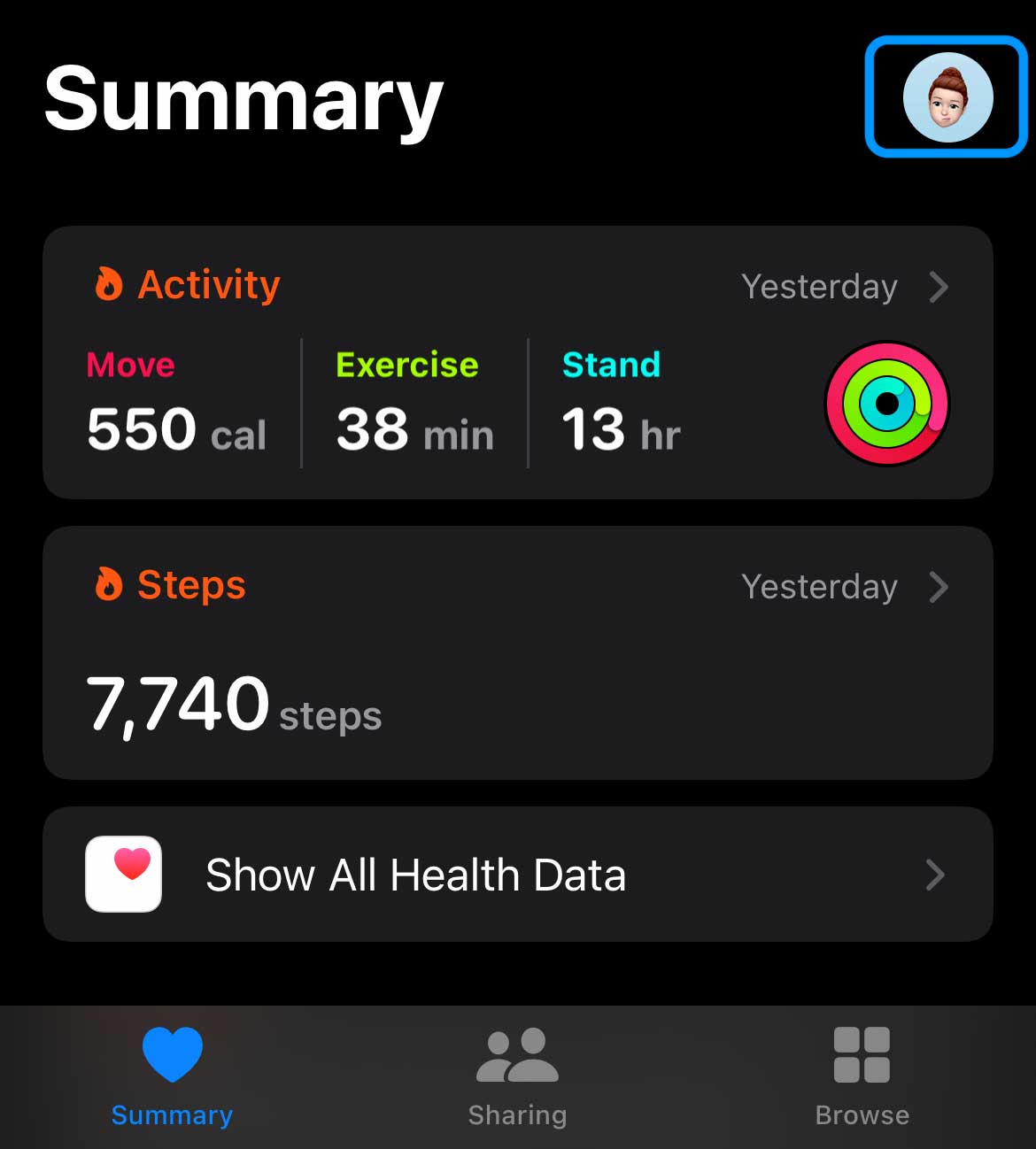Select the blue heart Summary icon
This screenshot has height=1149, width=1036.
[x=172, y=1053]
